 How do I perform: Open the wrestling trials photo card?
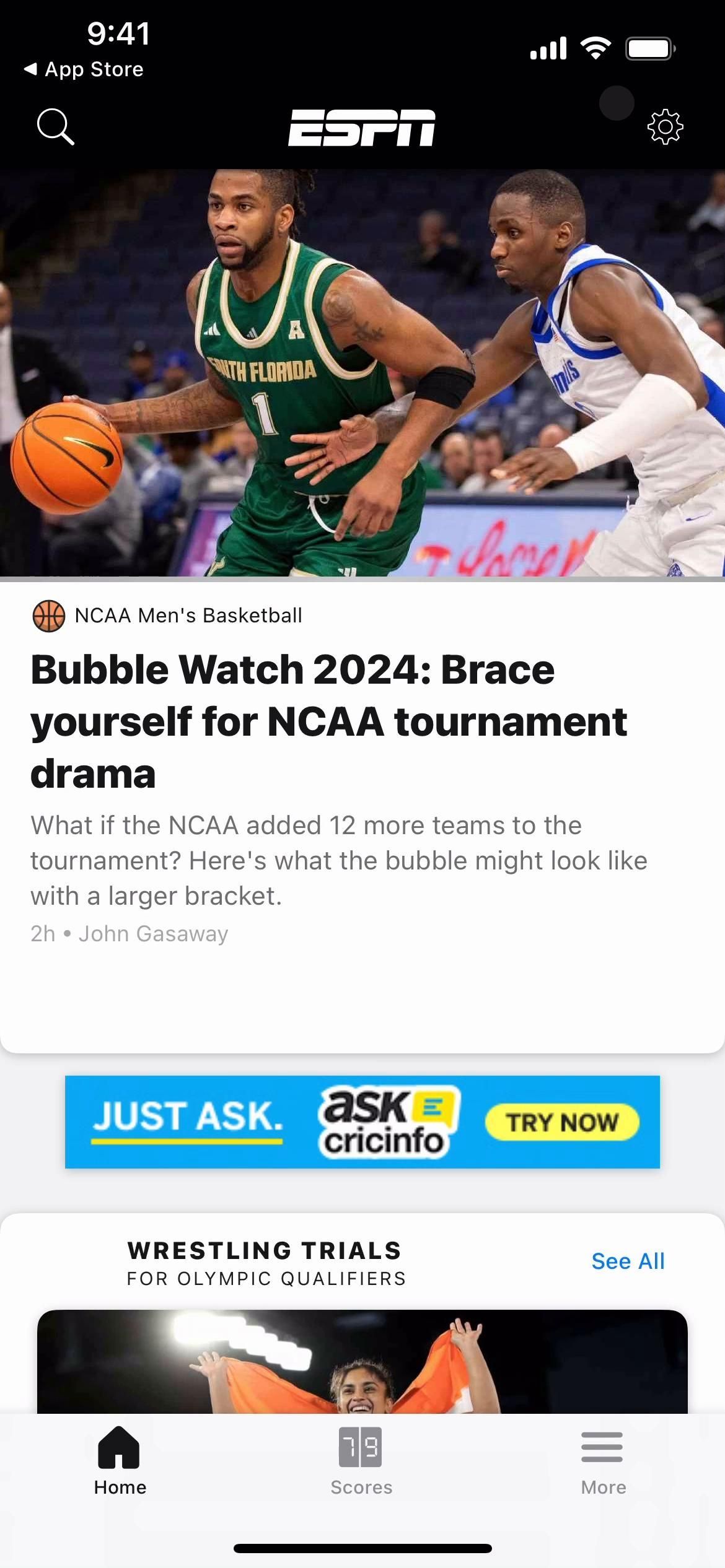(362, 1361)
